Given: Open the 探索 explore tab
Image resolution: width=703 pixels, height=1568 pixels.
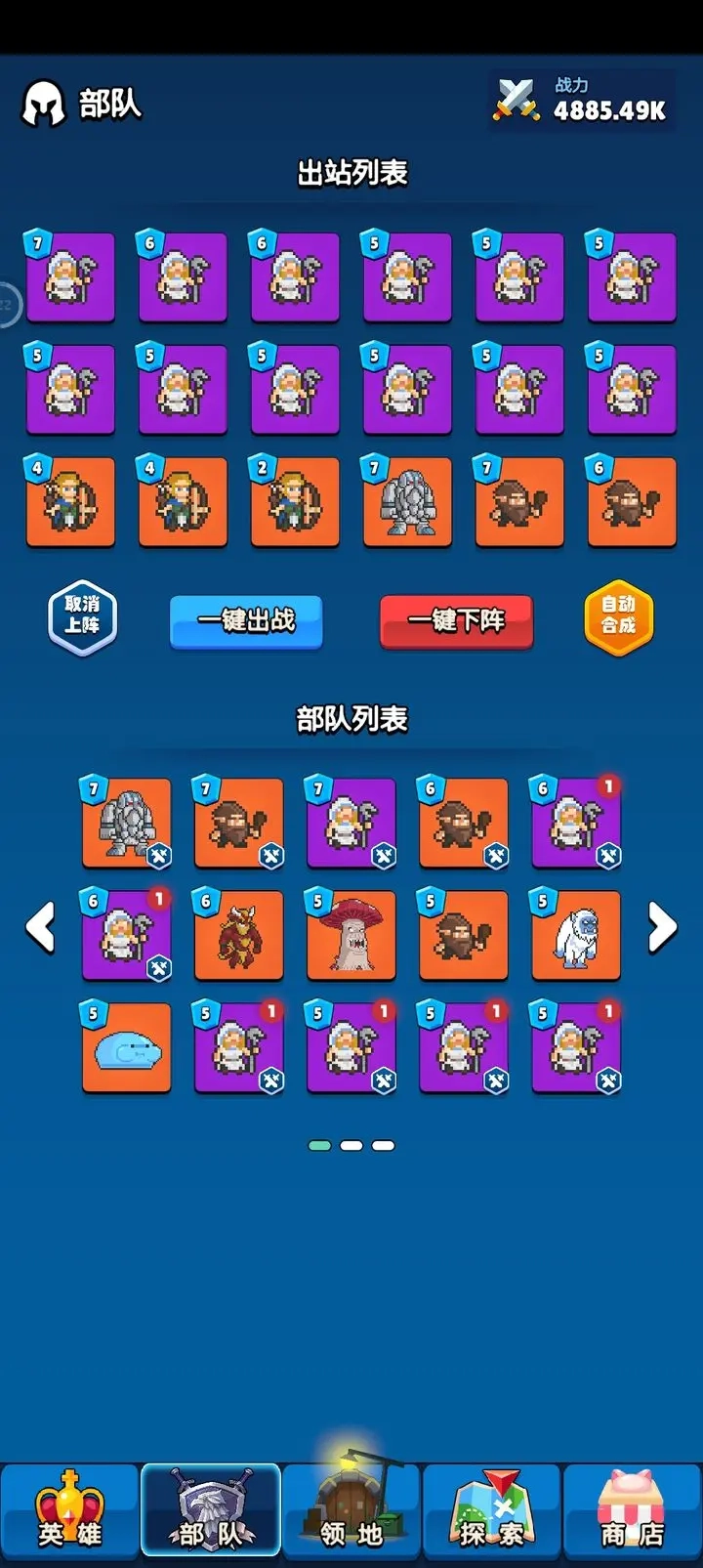Looking at the screenshot, I should pos(491,1510).
